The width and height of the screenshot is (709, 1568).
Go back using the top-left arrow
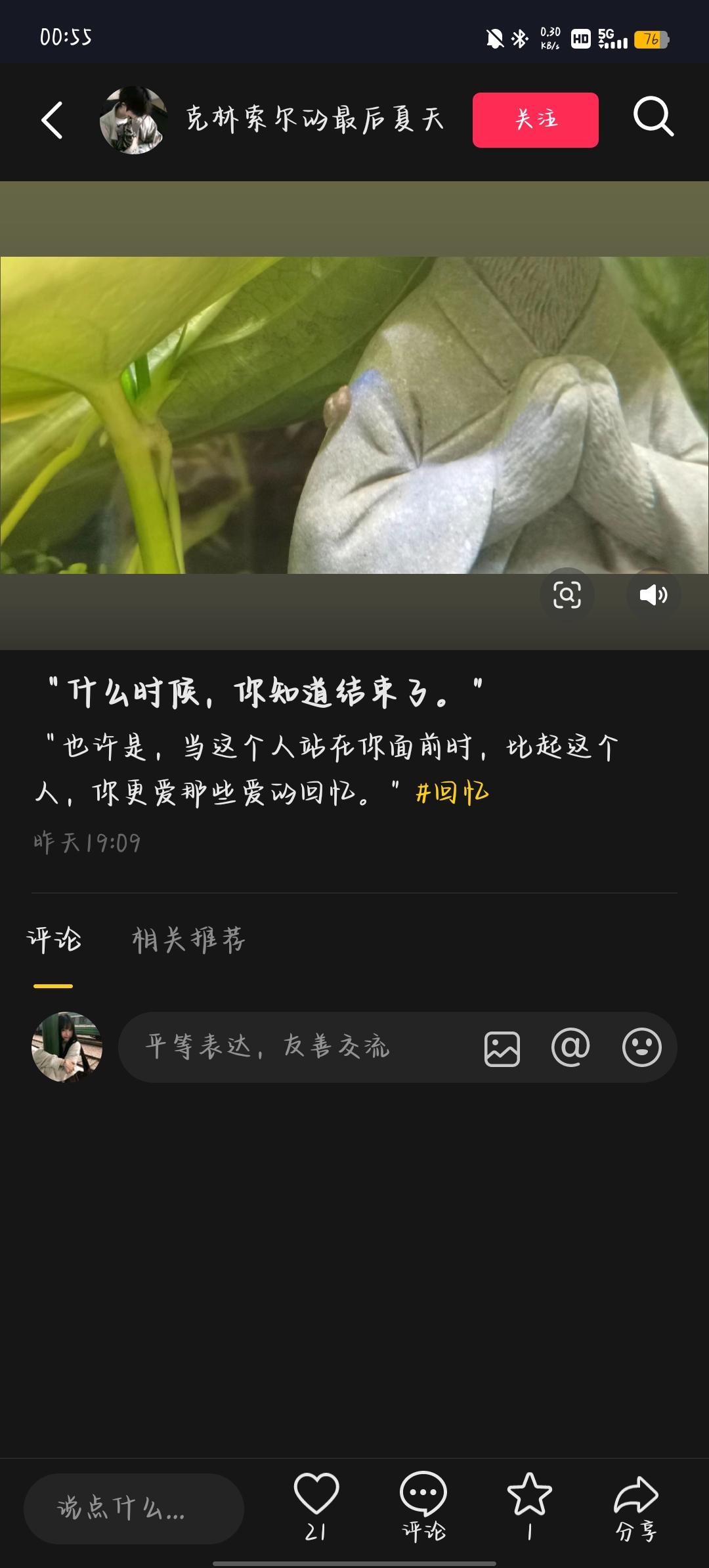click(52, 120)
